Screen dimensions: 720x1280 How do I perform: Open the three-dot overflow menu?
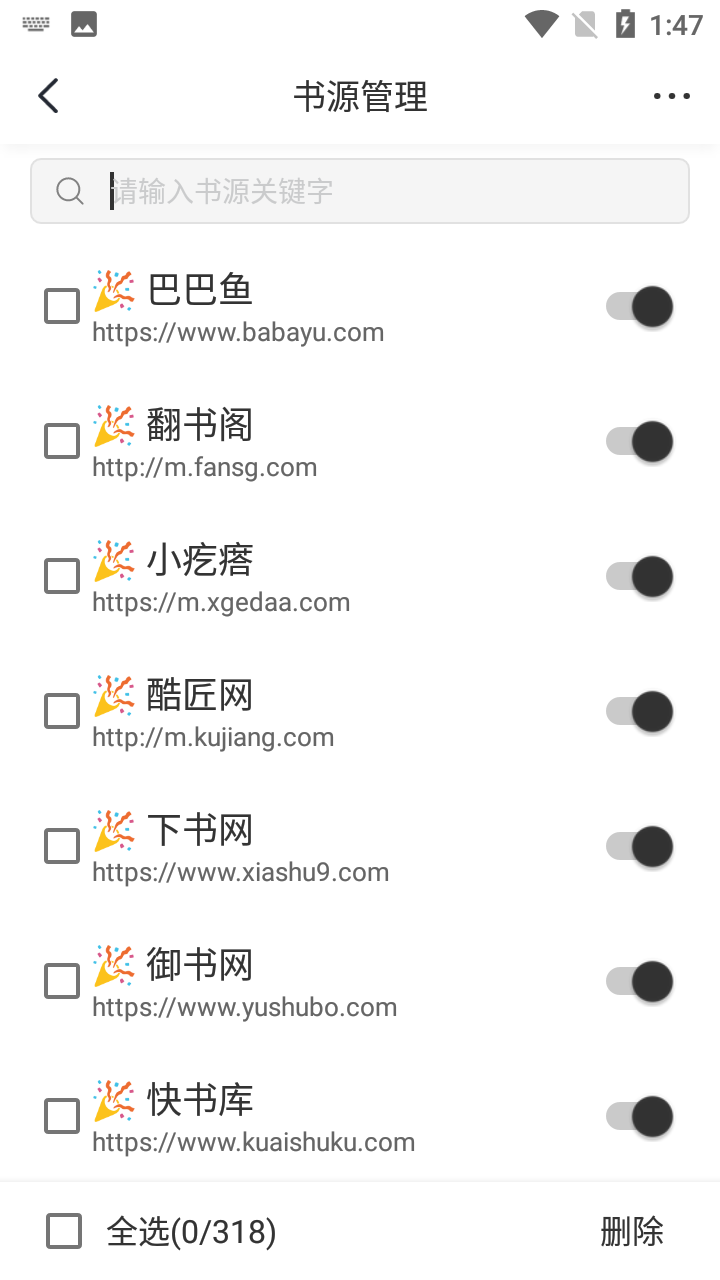pyautogui.click(x=671, y=96)
